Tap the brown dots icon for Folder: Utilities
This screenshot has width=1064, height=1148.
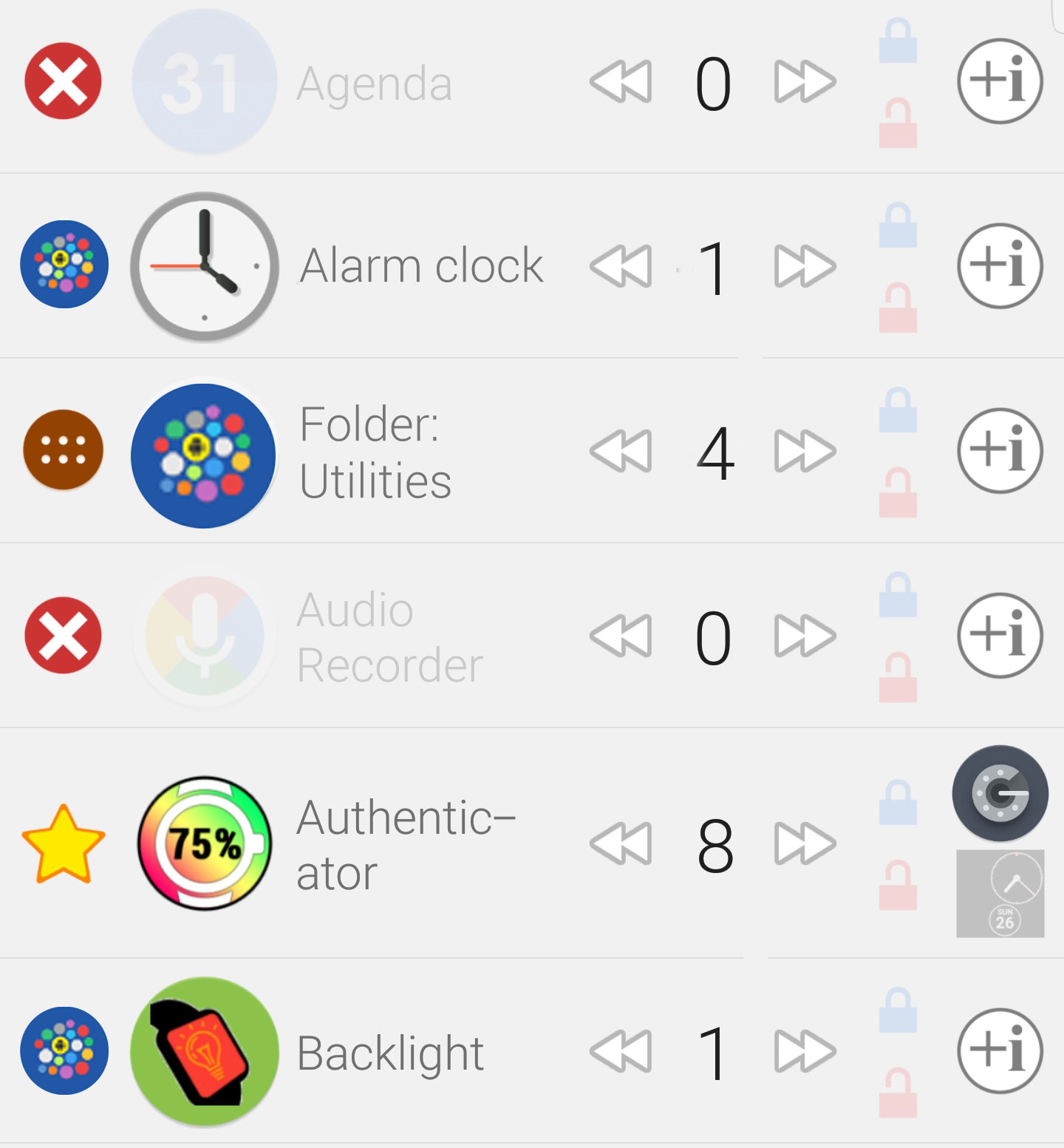click(63, 450)
